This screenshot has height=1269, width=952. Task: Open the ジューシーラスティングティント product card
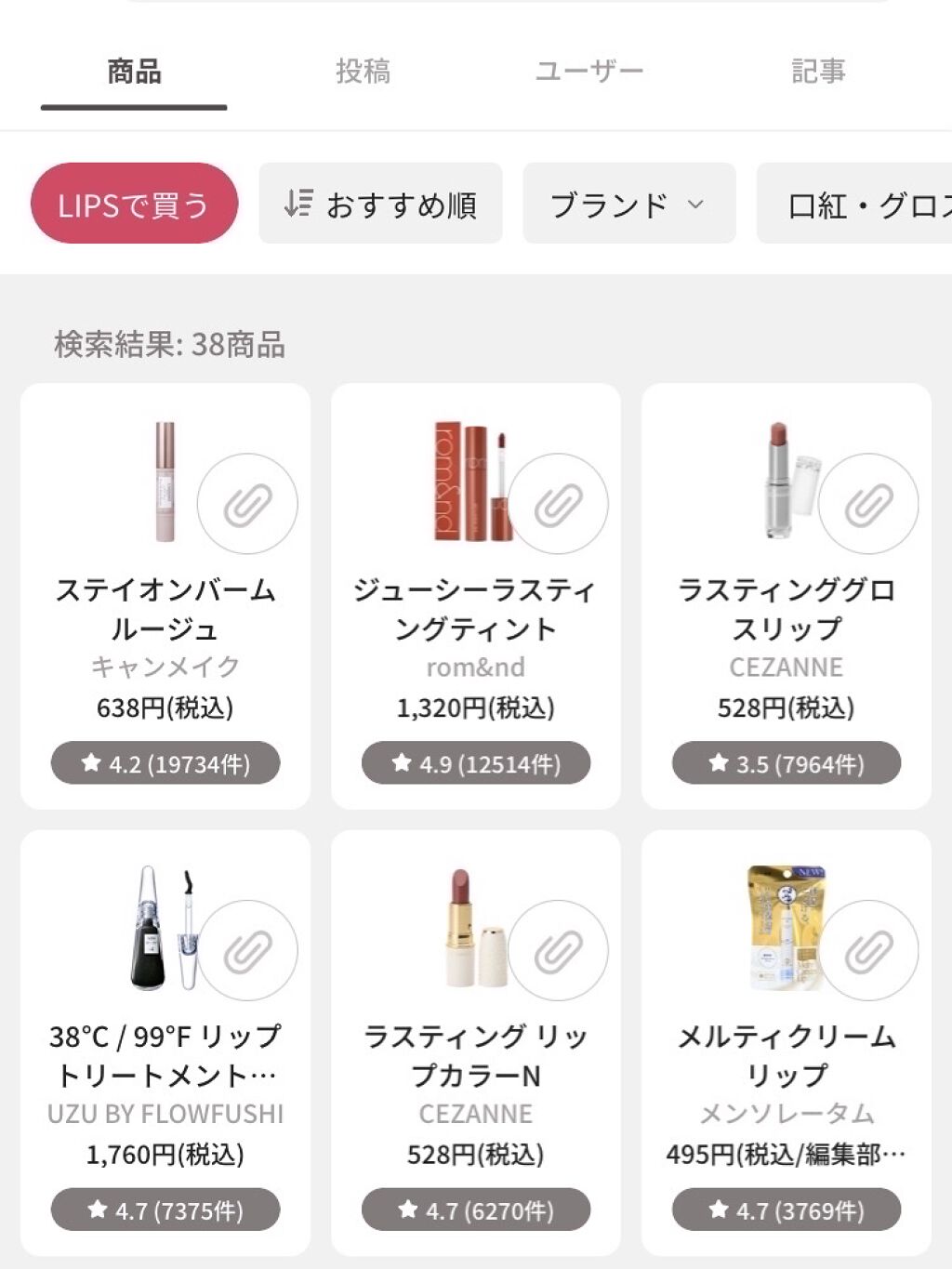click(475, 610)
